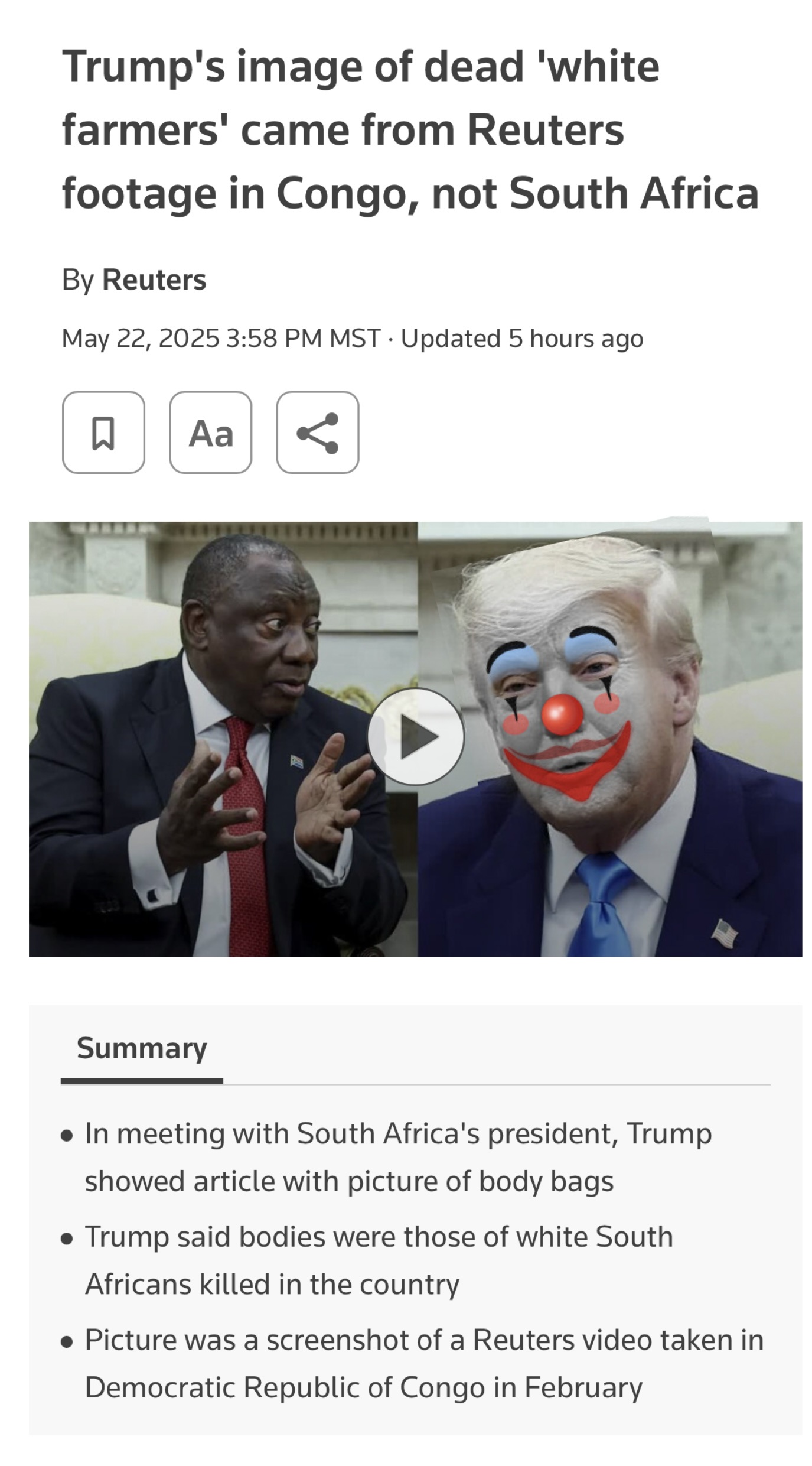Open the Aa text size options
Screen dimensions: 812x1466
click(211, 433)
